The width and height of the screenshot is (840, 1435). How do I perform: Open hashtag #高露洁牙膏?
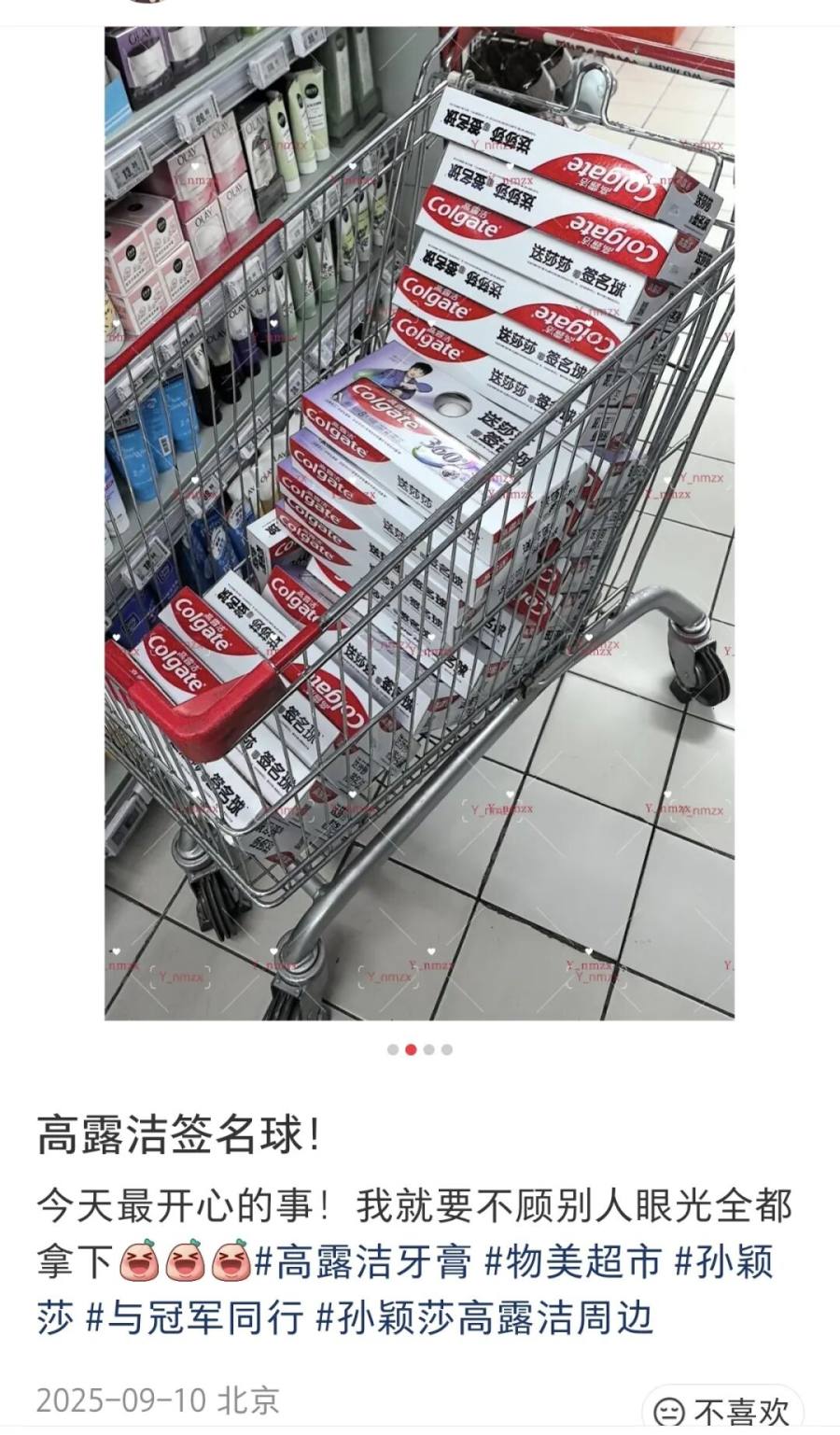(x=365, y=1262)
